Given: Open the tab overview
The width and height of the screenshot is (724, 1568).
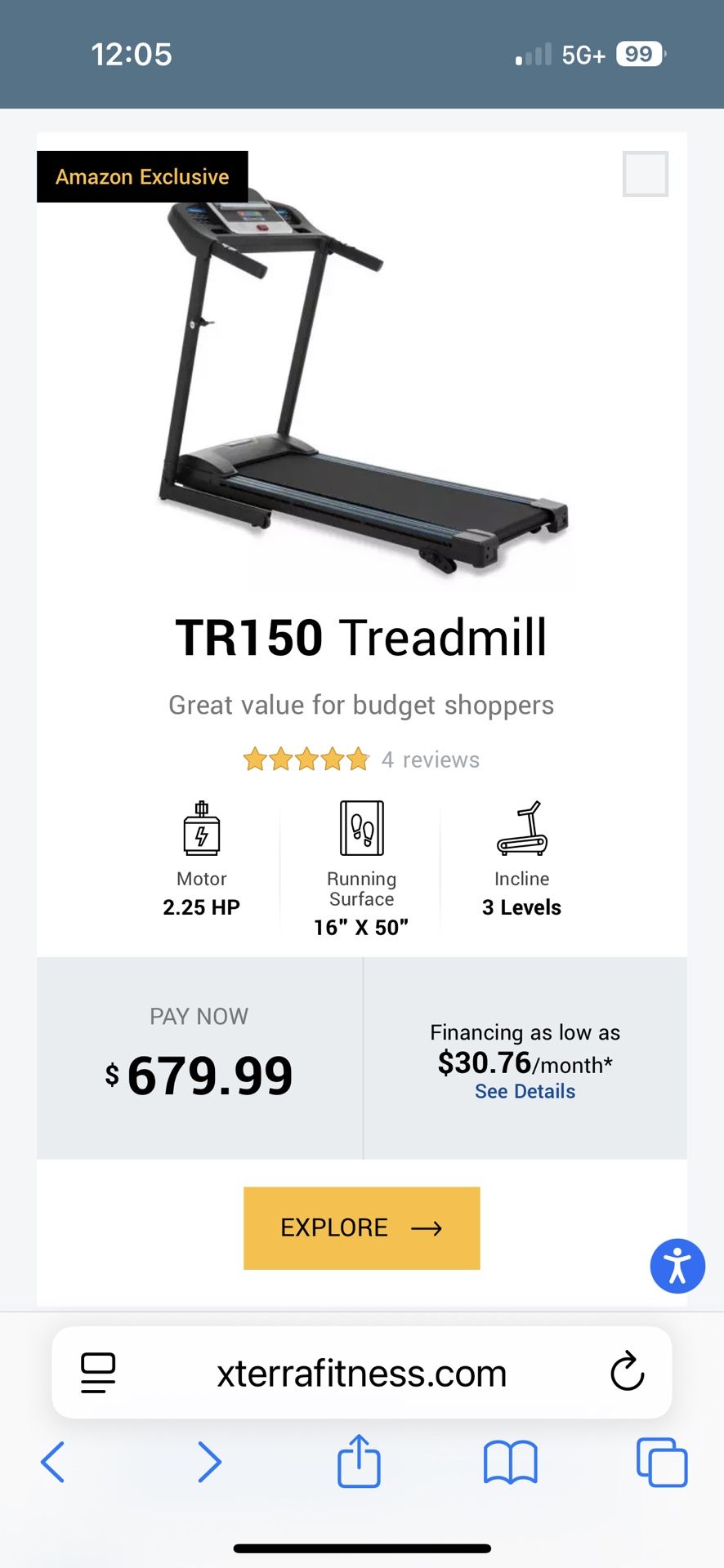Looking at the screenshot, I should click(661, 1463).
